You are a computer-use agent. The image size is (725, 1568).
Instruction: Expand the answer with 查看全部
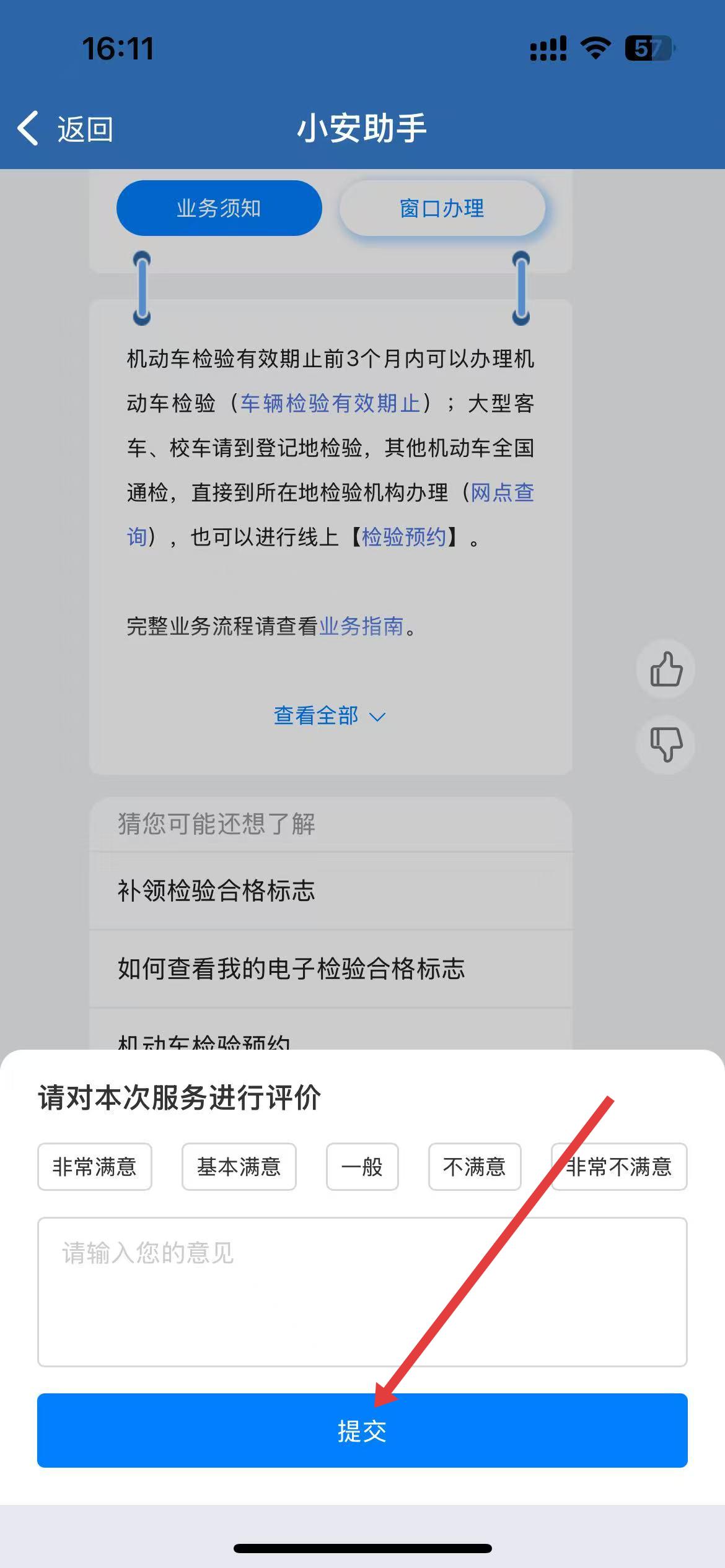pos(329,716)
